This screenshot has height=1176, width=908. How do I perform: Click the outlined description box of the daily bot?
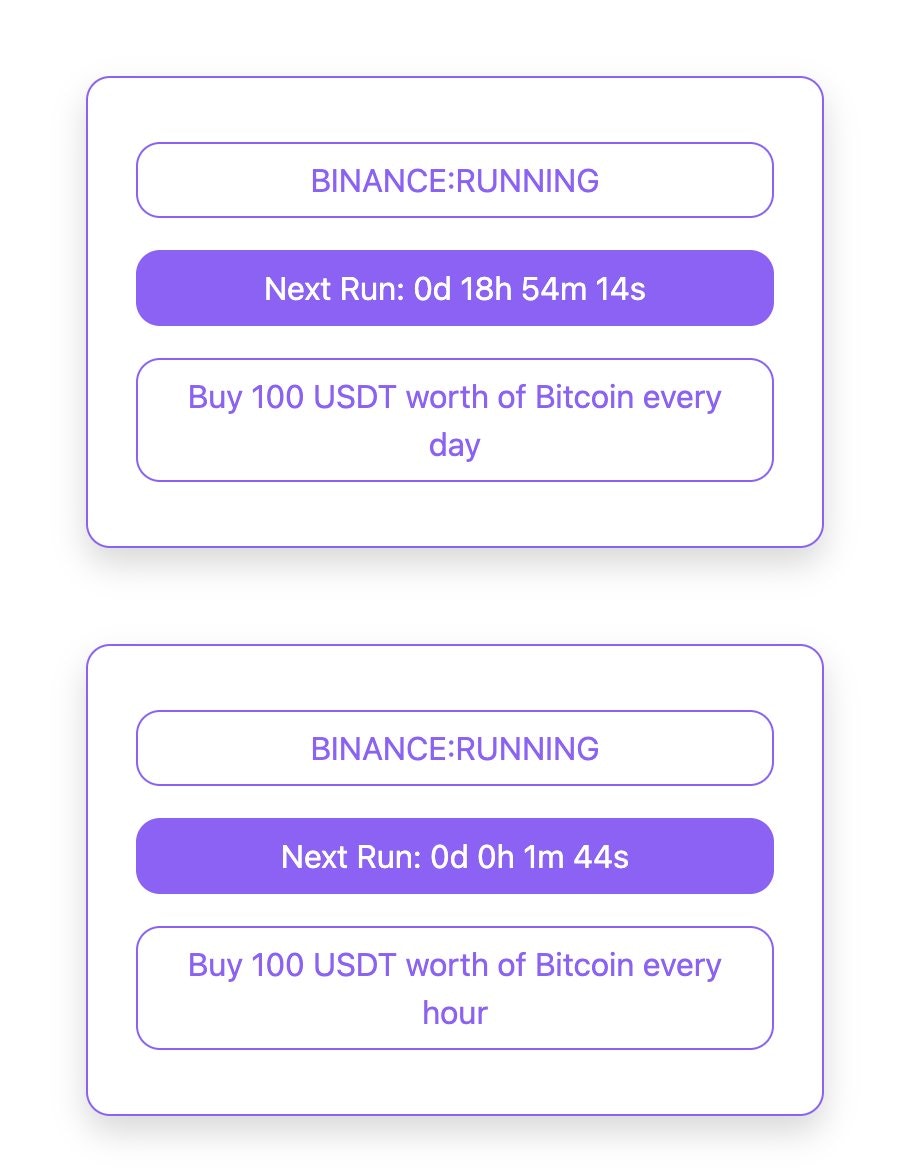coord(454,420)
